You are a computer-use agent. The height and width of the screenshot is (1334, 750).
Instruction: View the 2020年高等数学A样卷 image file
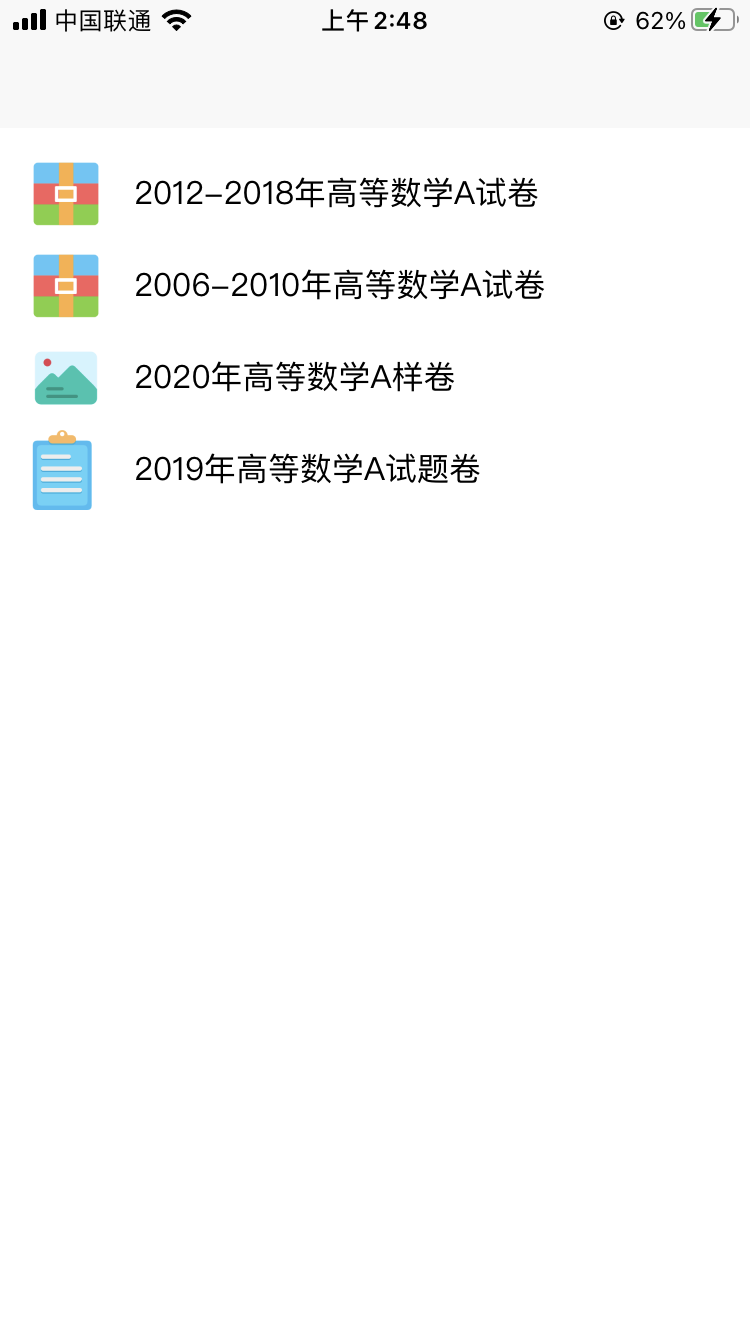pos(294,378)
